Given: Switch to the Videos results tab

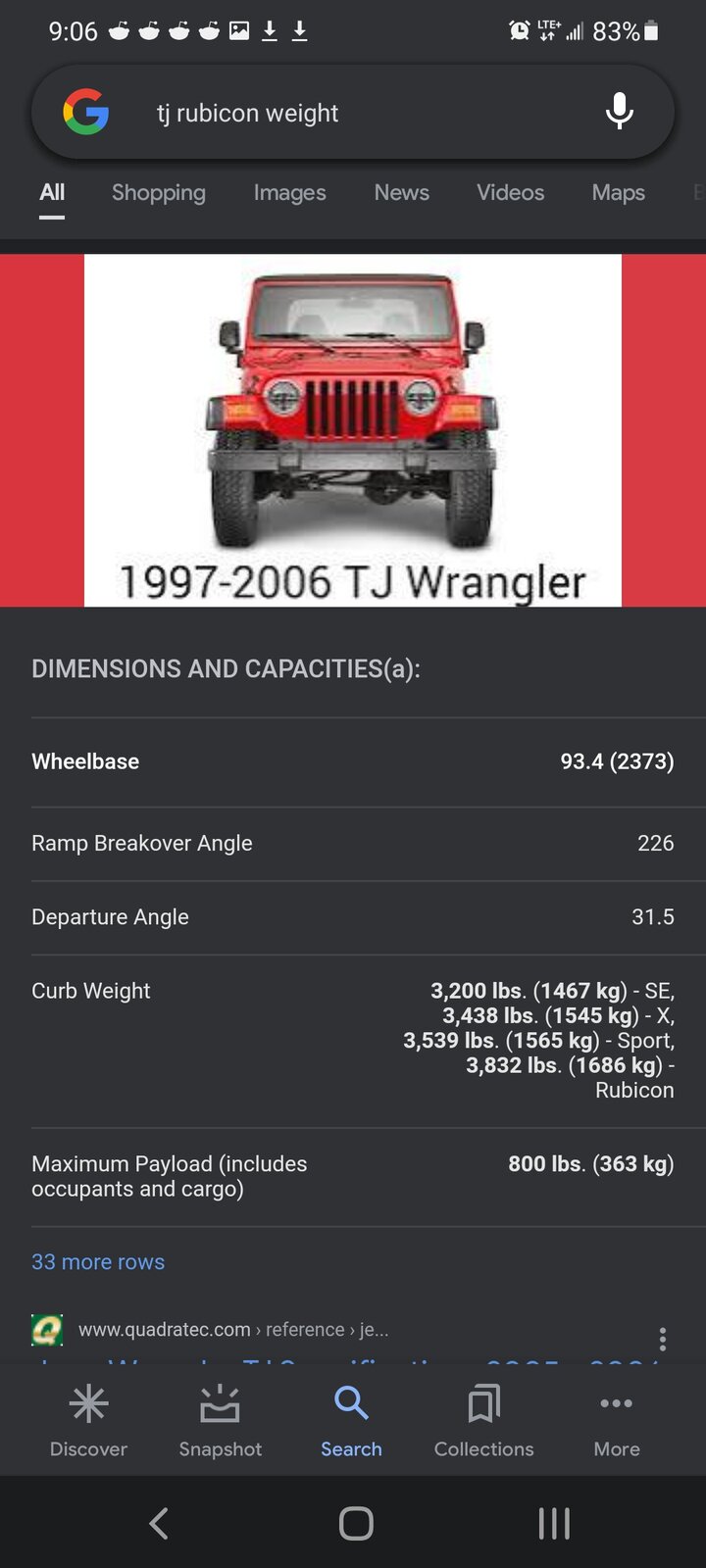Looking at the screenshot, I should point(510,193).
